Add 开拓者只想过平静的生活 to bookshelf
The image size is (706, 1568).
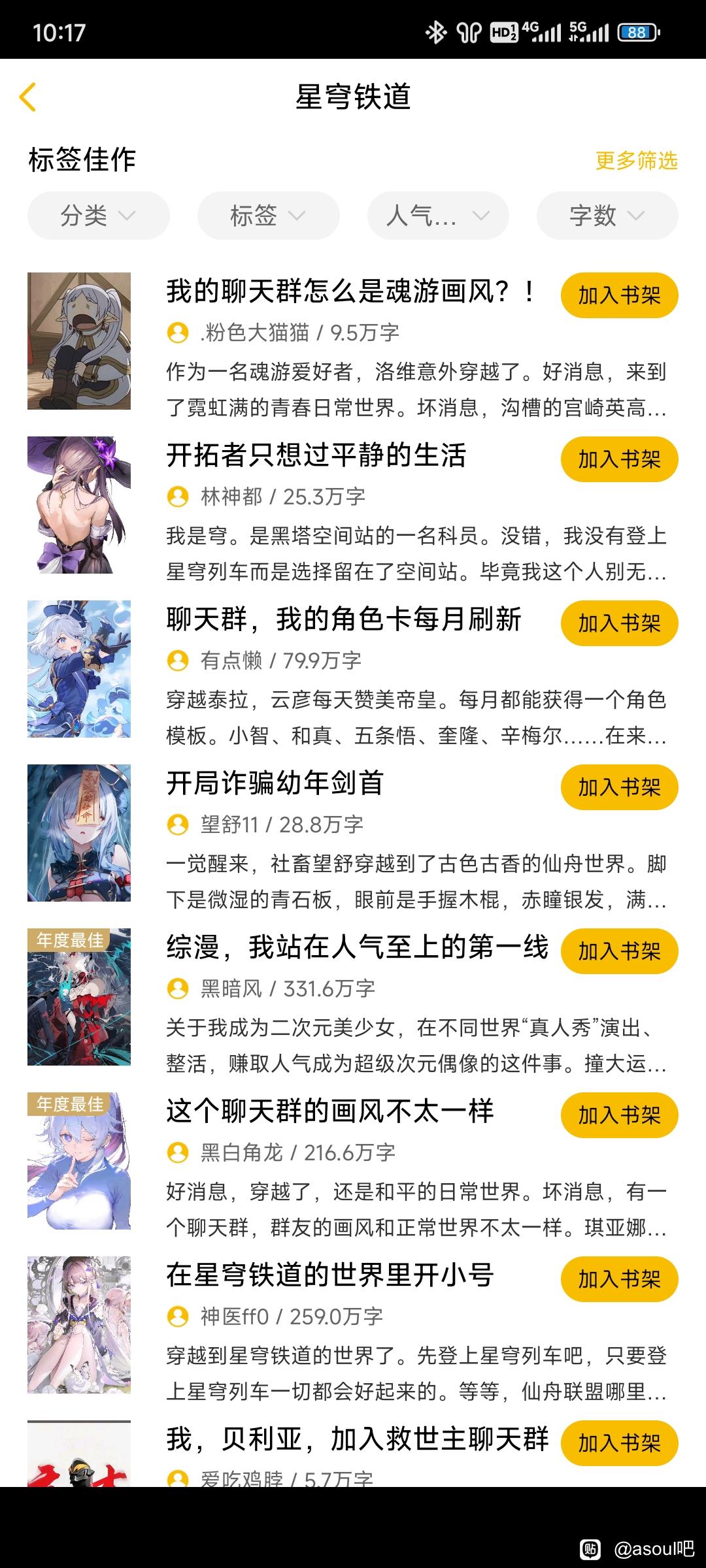[x=619, y=459]
